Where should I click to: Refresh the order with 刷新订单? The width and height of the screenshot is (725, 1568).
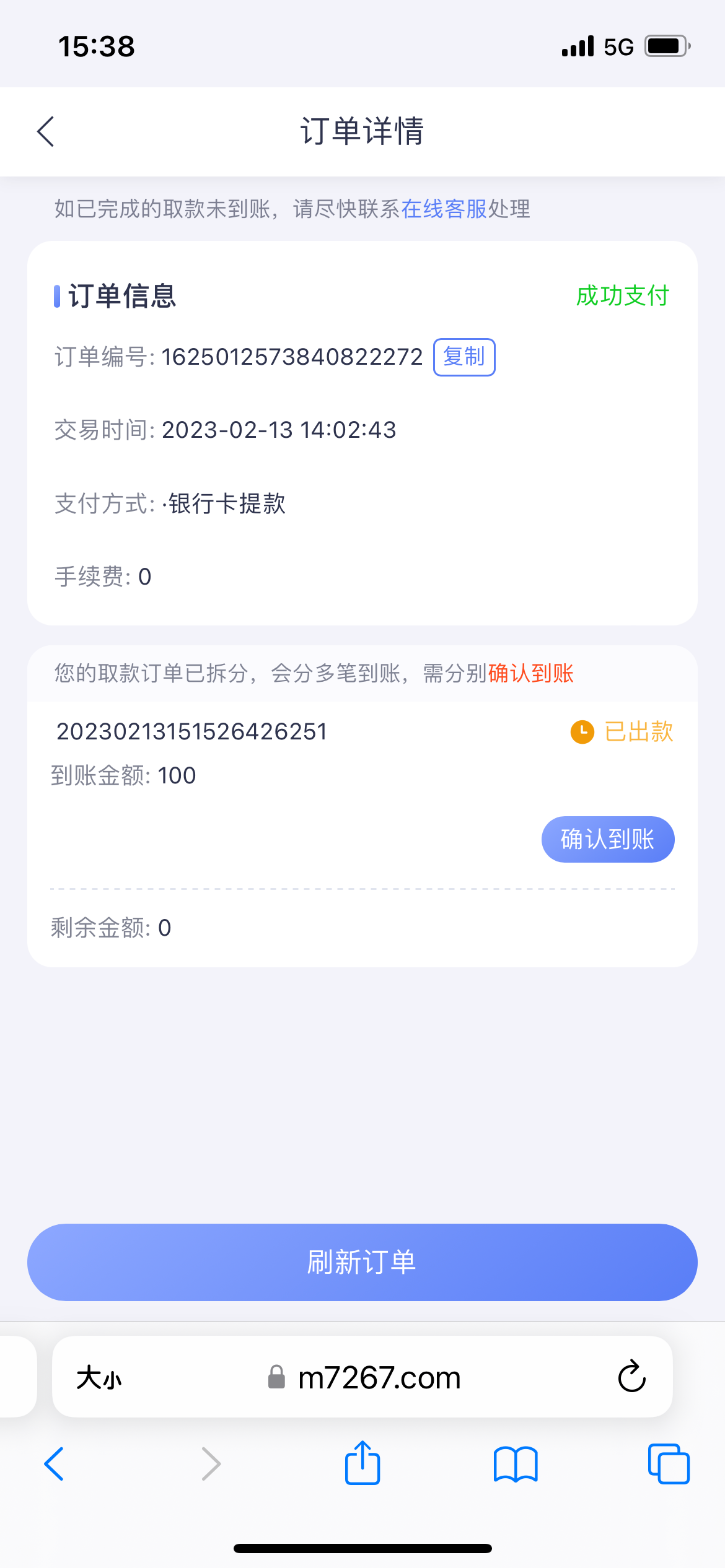coord(362,1262)
